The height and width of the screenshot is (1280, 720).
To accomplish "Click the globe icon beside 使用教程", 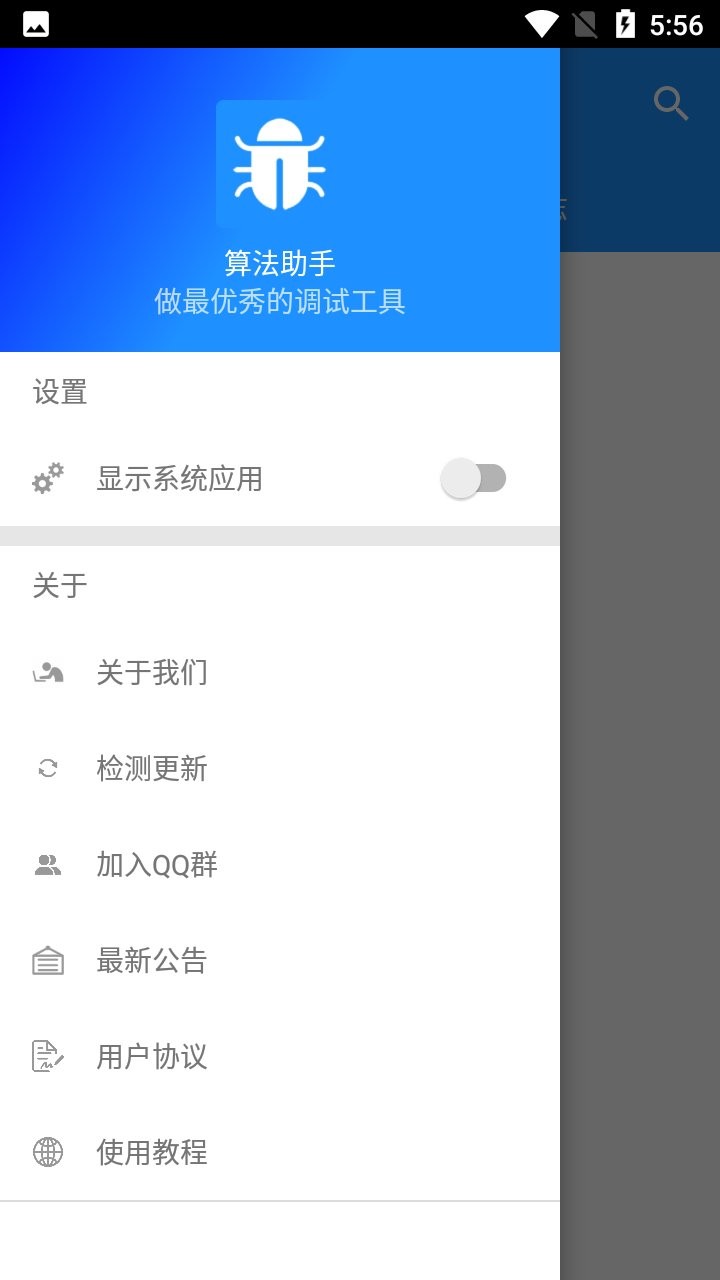I will tap(47, 1152).
